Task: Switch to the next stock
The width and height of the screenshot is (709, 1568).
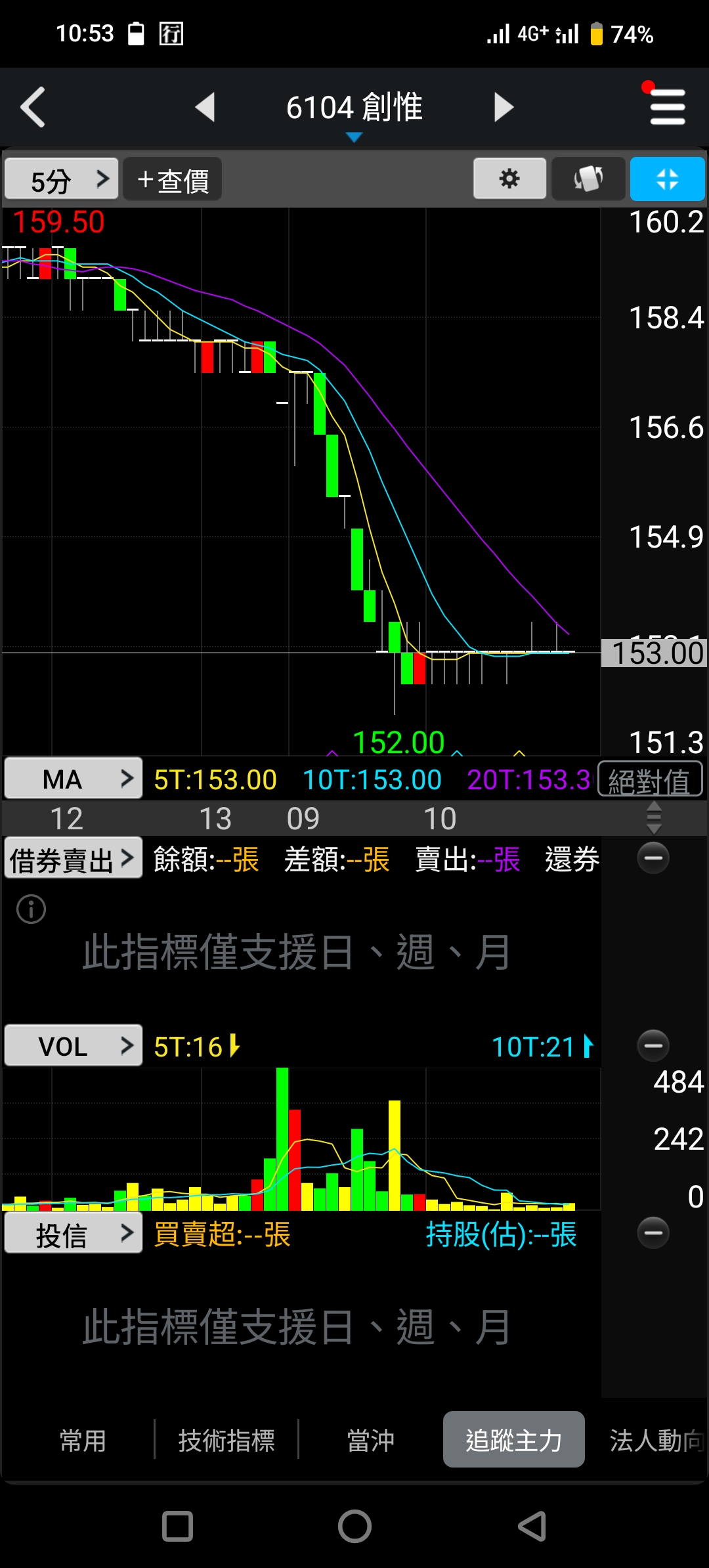Action: 504,107
